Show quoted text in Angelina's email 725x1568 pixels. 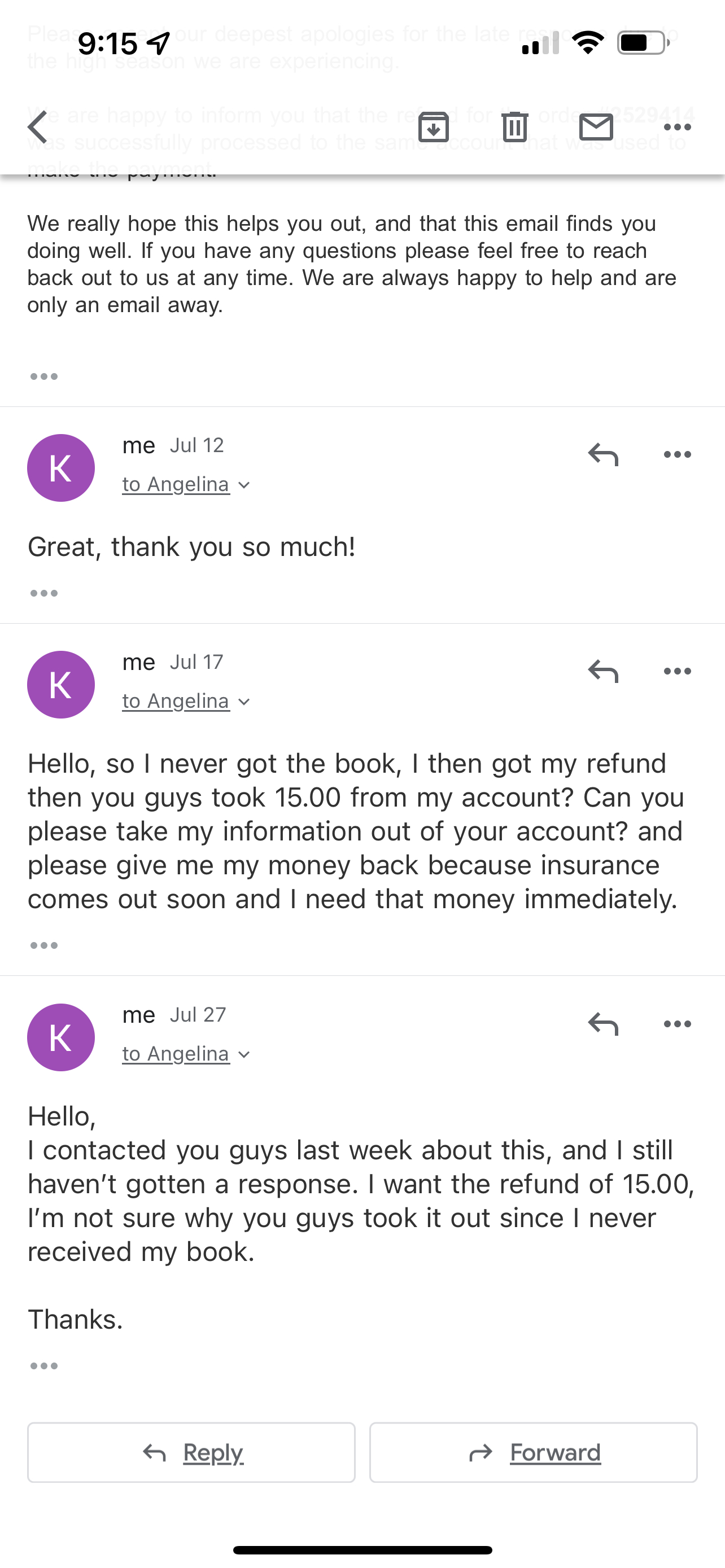tap(44, 376)
